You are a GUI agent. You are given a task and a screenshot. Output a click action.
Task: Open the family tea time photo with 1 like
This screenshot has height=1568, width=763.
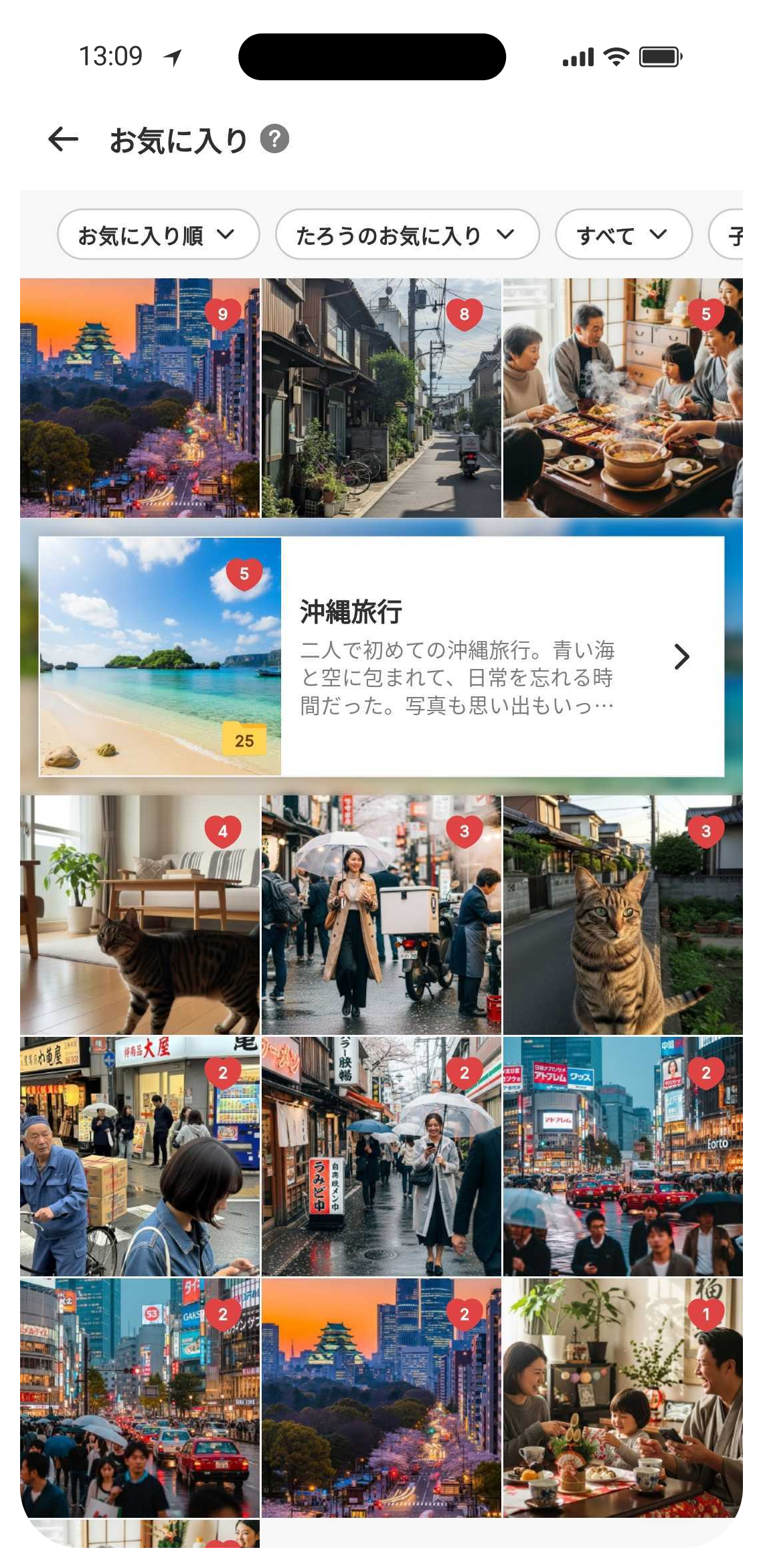622,1397
